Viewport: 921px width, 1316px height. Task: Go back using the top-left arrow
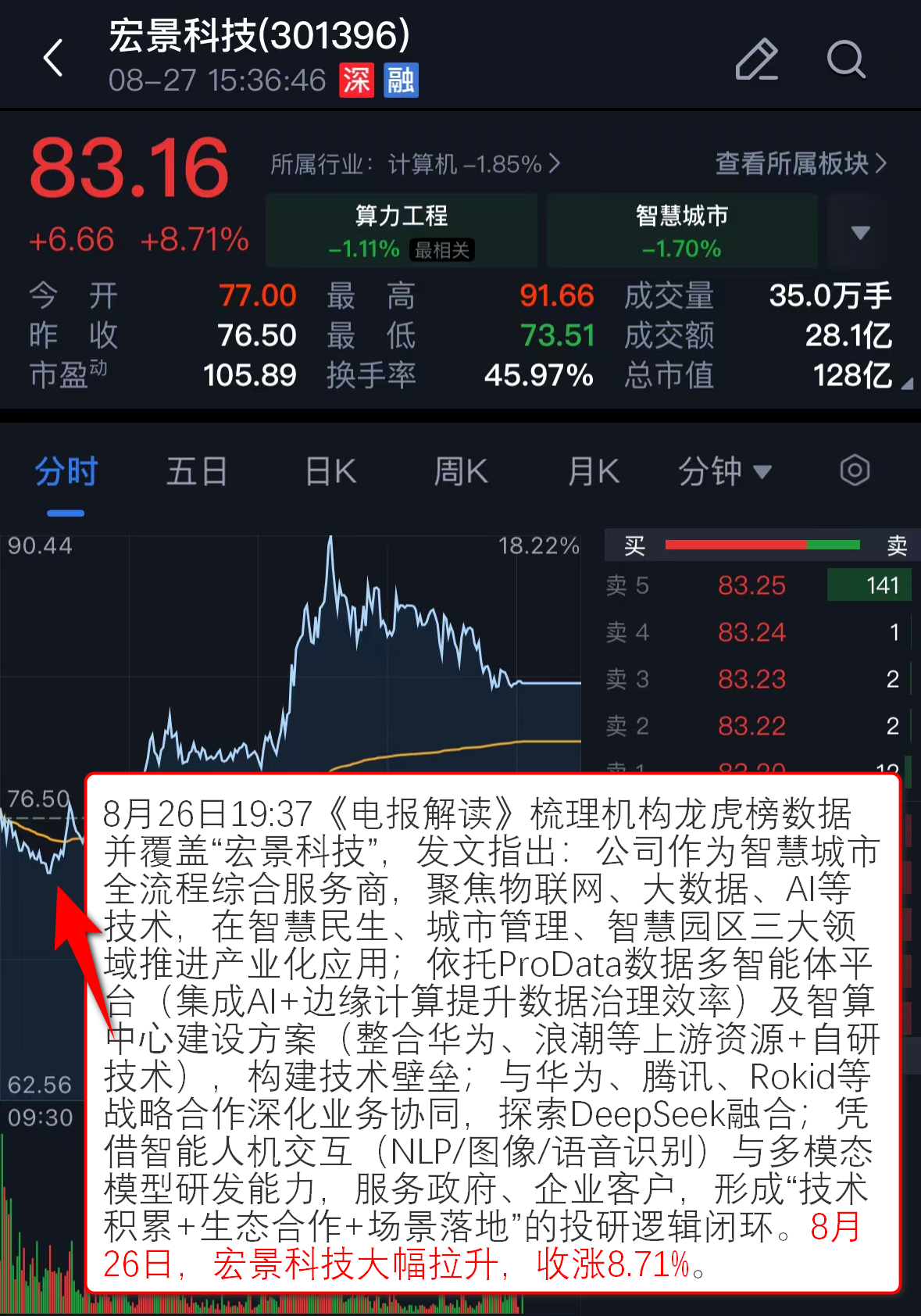53,58
